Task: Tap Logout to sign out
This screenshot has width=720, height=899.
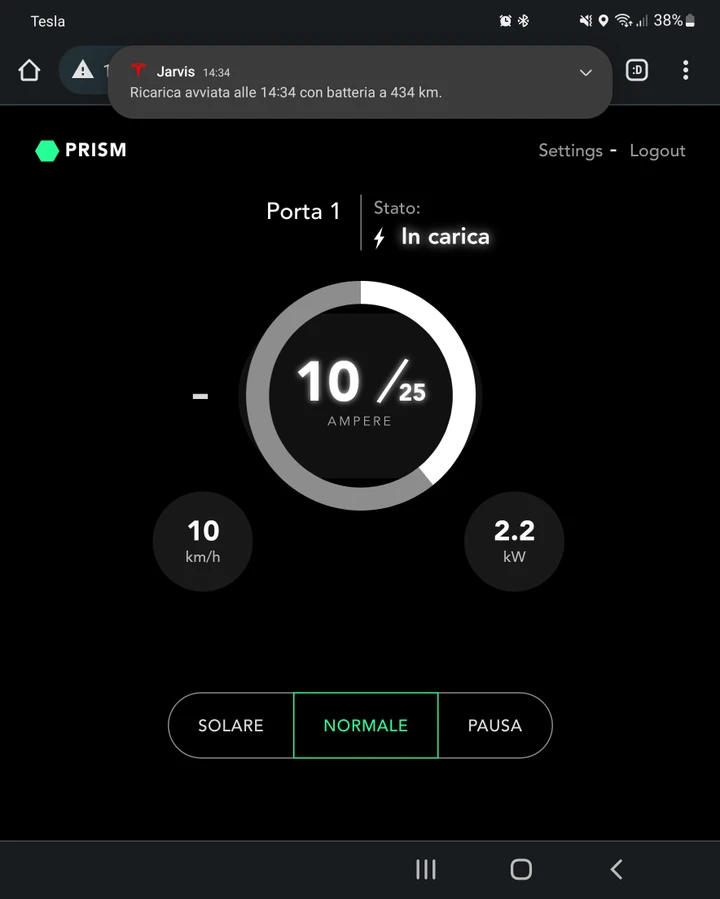Action: point(657,151)
